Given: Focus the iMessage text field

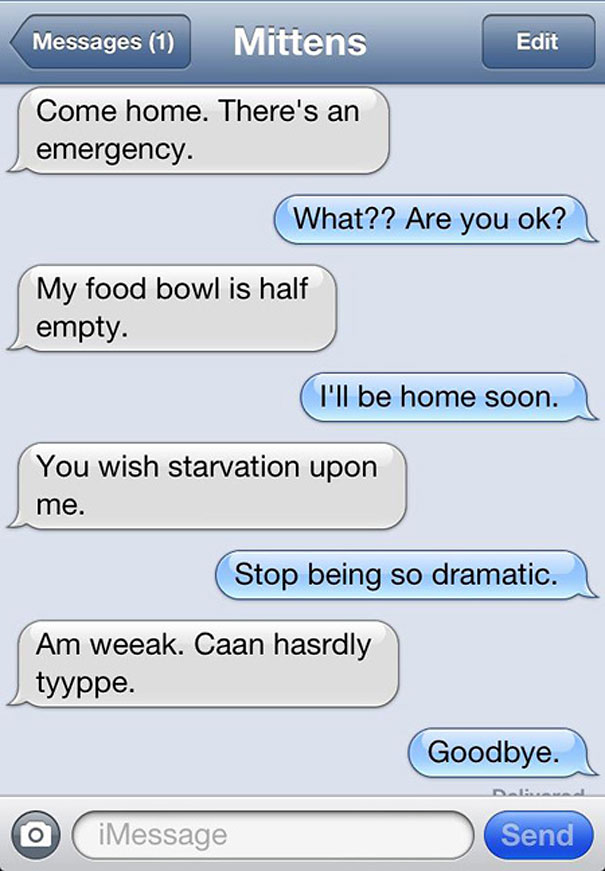Looking at the screenshot, I should (x=272, y=834).
